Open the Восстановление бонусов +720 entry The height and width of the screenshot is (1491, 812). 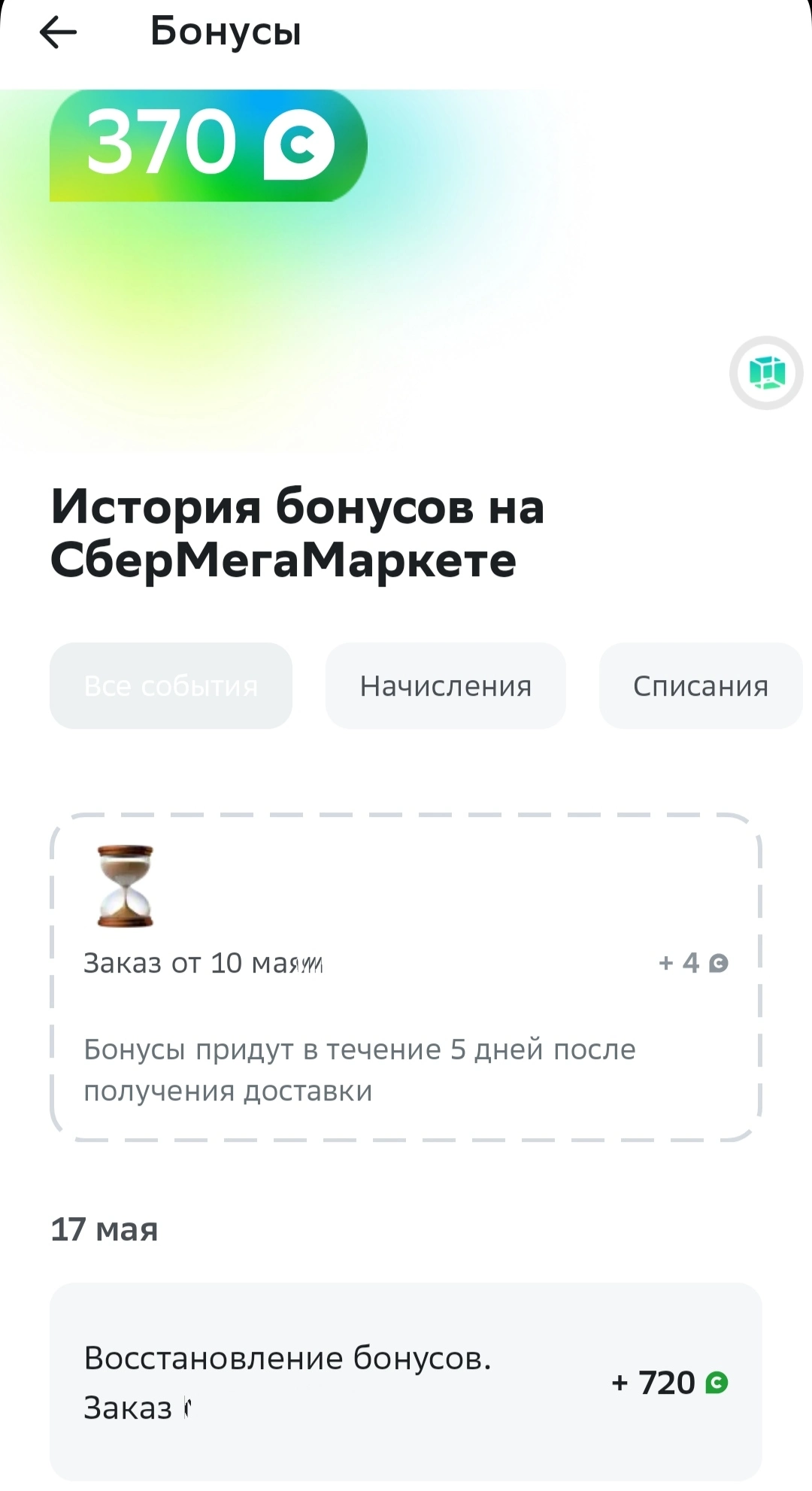(x=406, y=1382)
